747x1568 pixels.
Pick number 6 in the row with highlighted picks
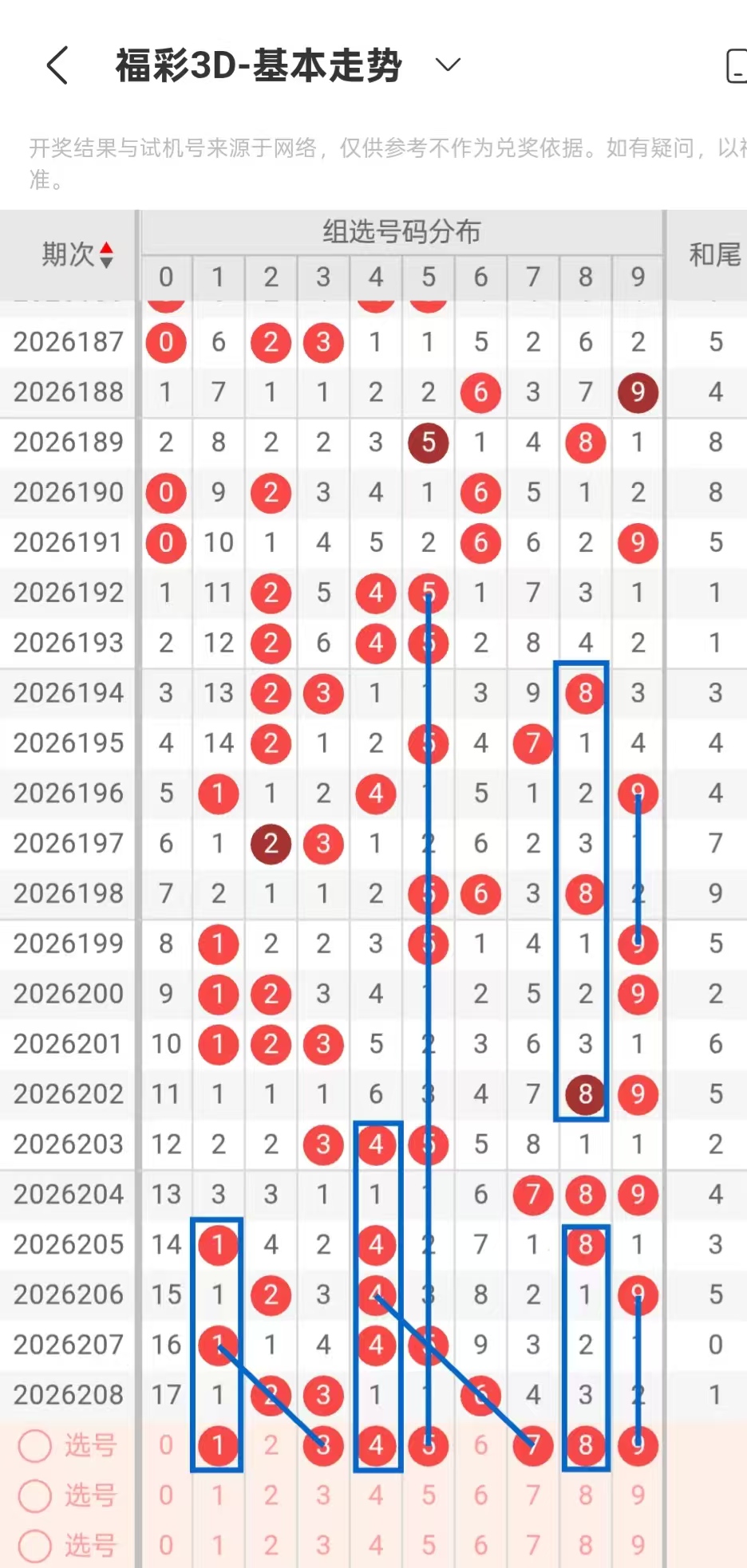coord(480,1446)
